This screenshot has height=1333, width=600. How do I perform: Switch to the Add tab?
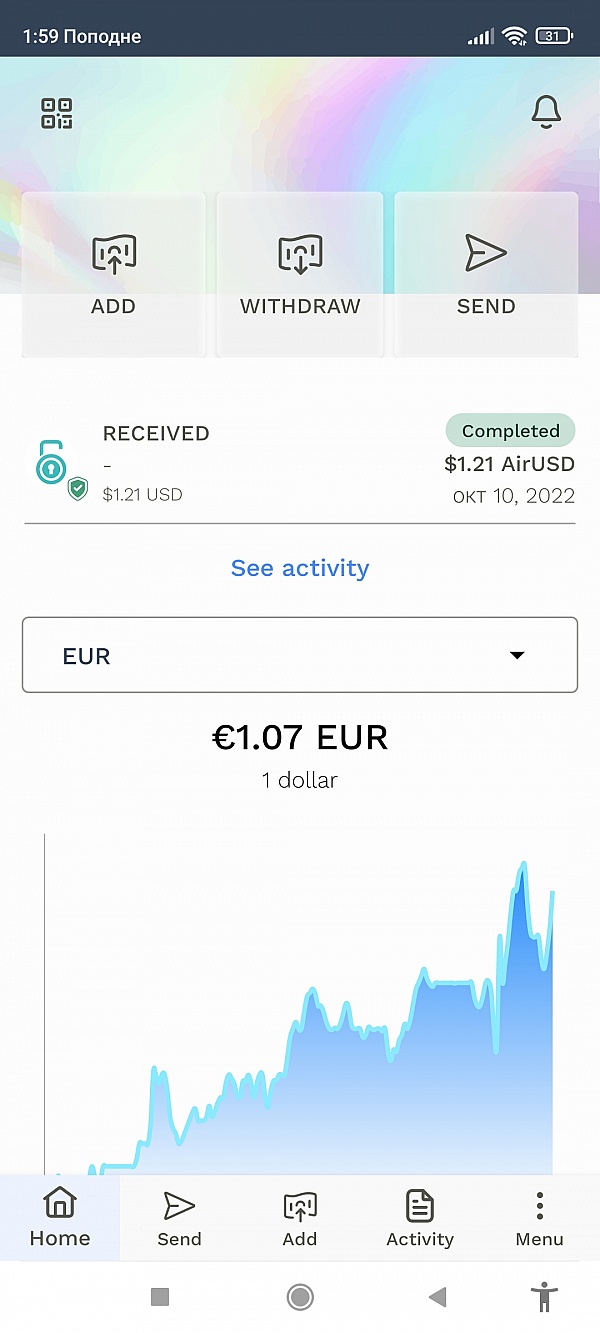300,1217
